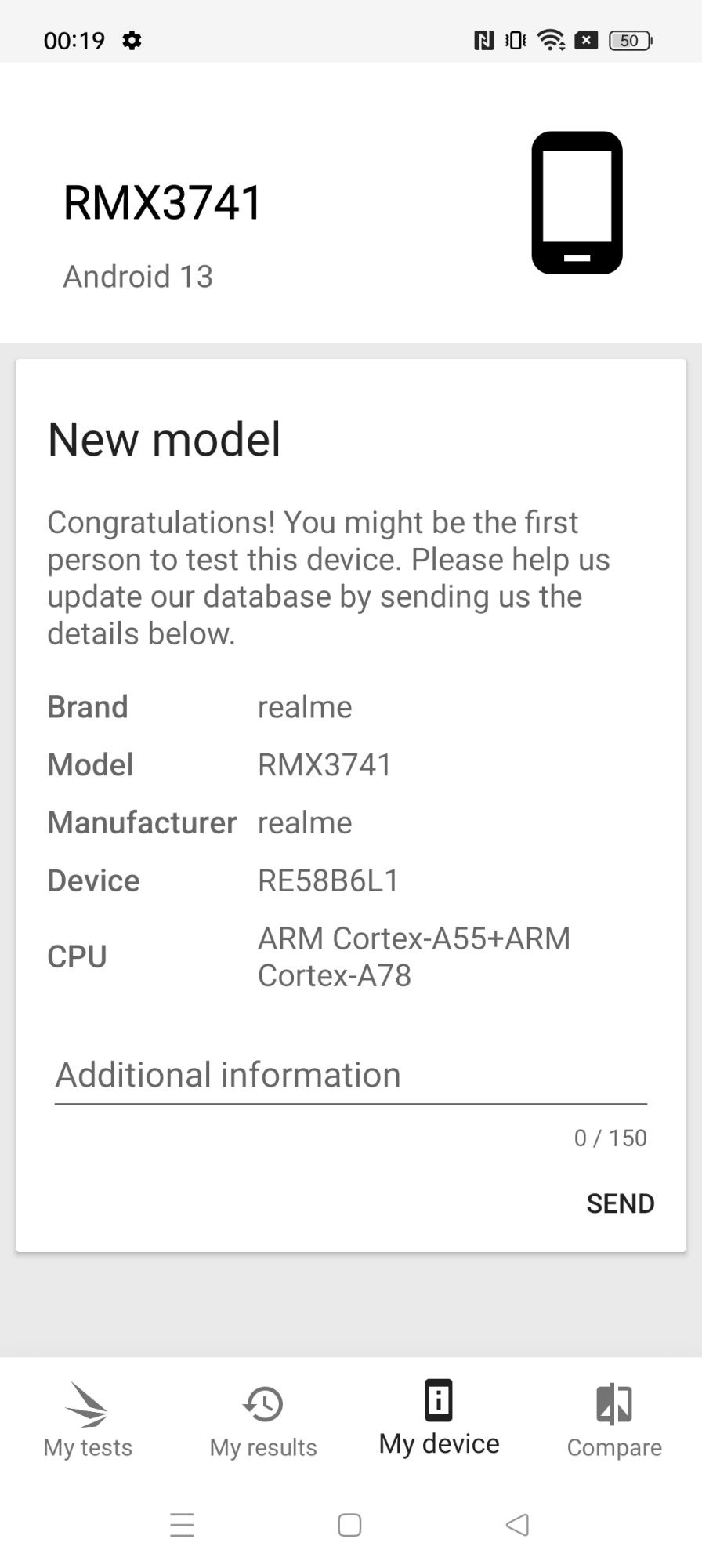Go to the Compare tab
Screen dimensions: 702x1568
614,1420
